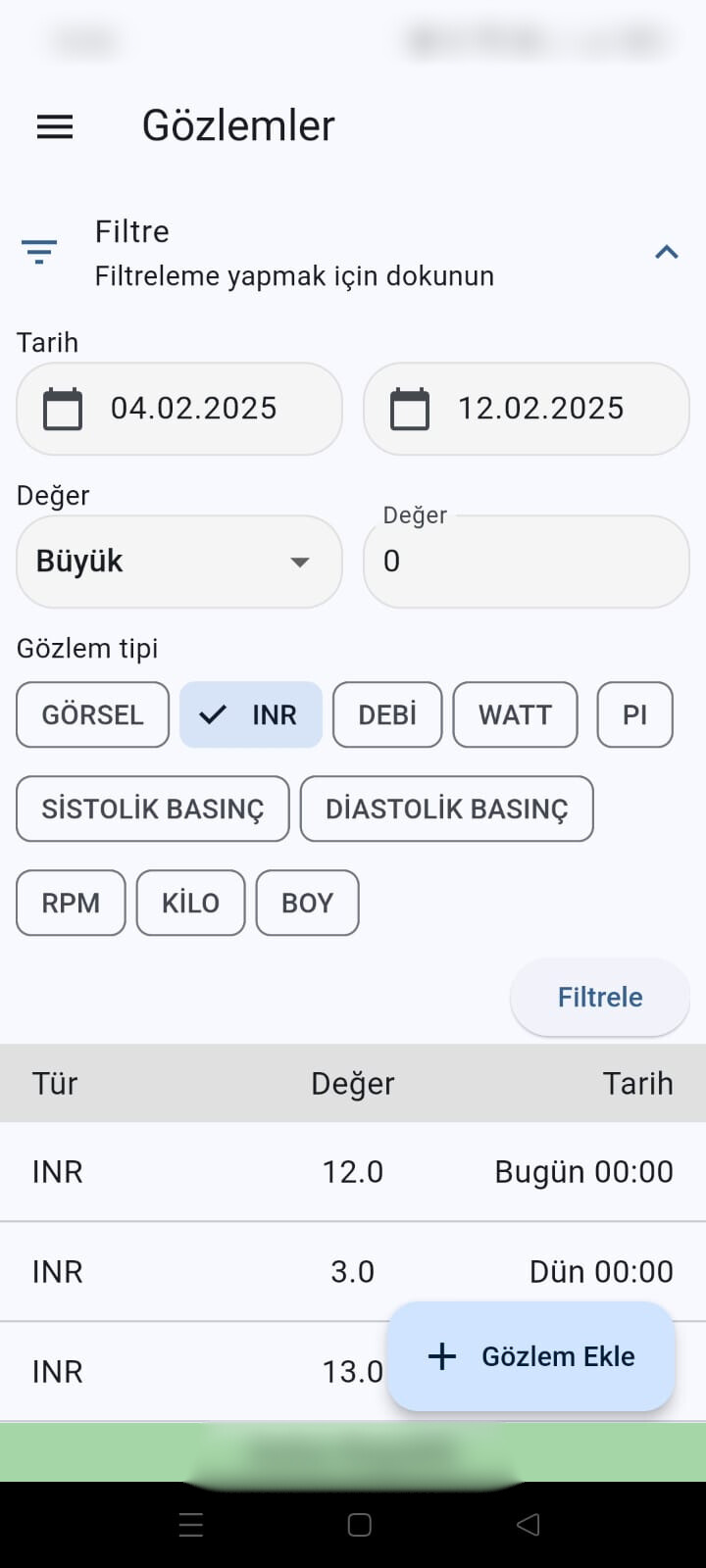Select the KİLO chip
The height and width of the screenshot is (1568, 706).
190,903
